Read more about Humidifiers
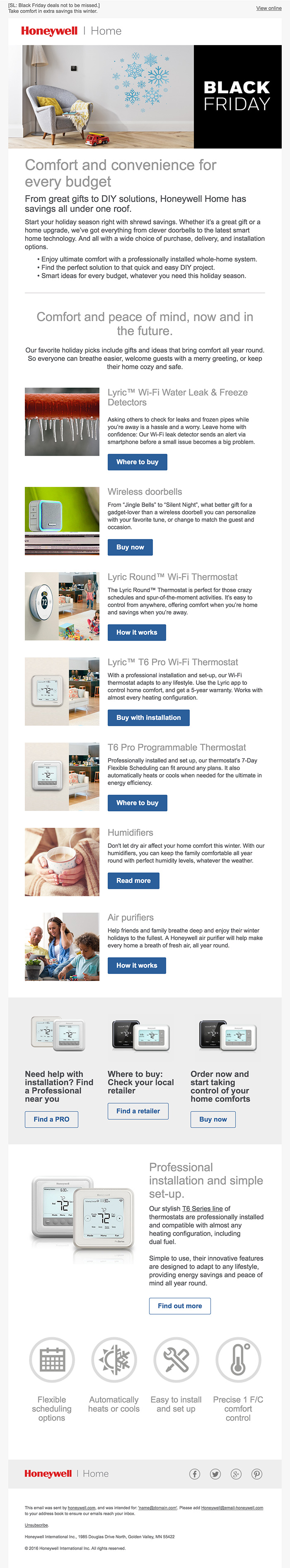This screenshot has height=1568, width=290. click(133, 881)
